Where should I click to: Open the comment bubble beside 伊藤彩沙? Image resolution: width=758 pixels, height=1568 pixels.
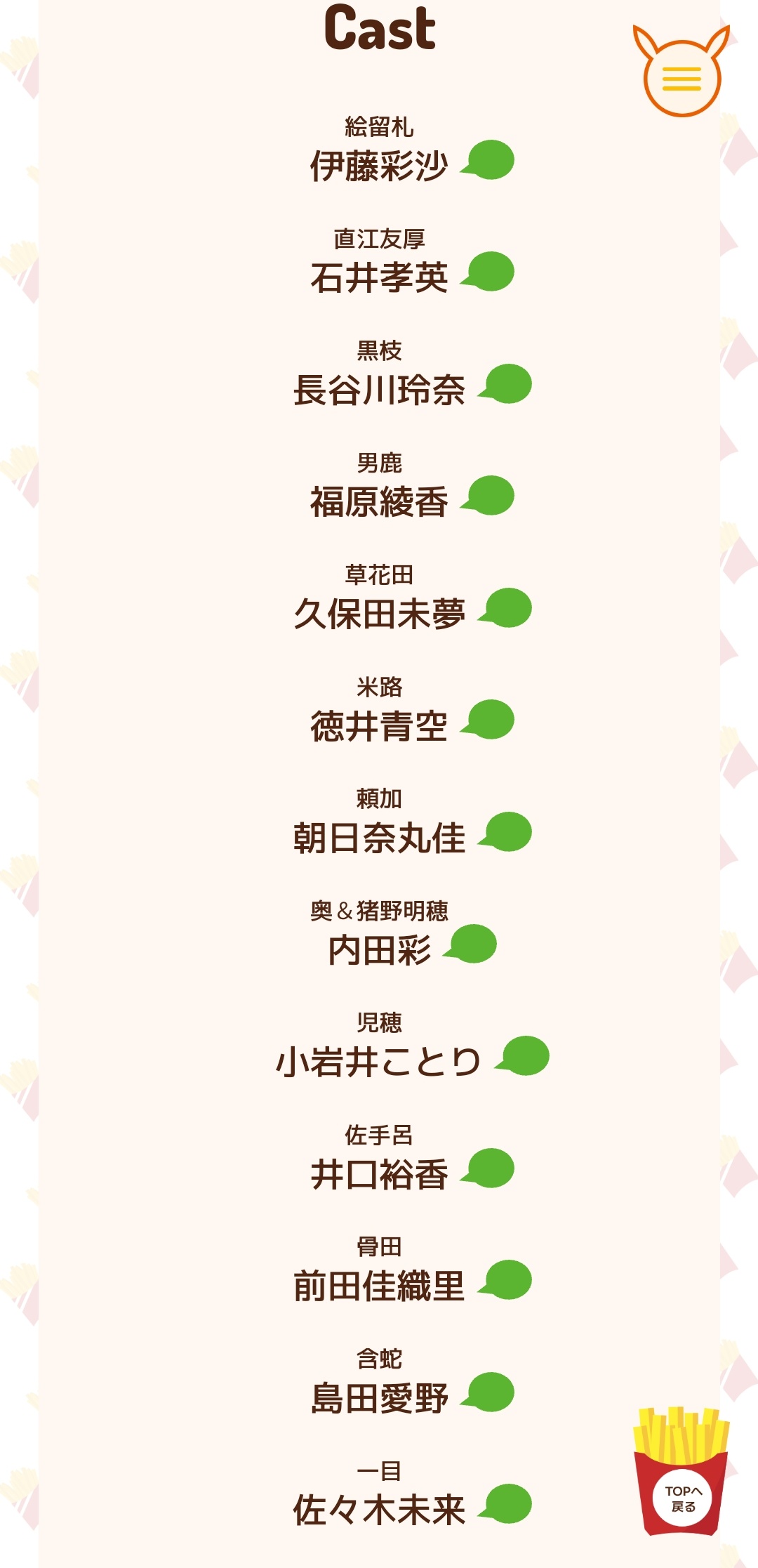[490, 160]
